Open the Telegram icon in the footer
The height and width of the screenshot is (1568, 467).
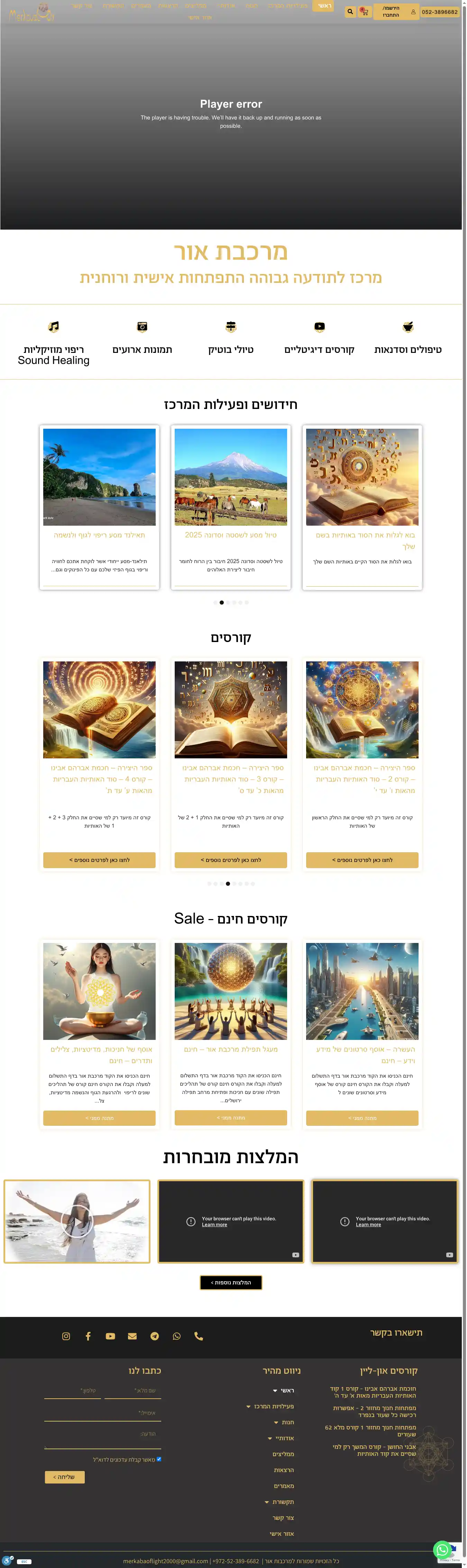click(x=154, y=1336)
